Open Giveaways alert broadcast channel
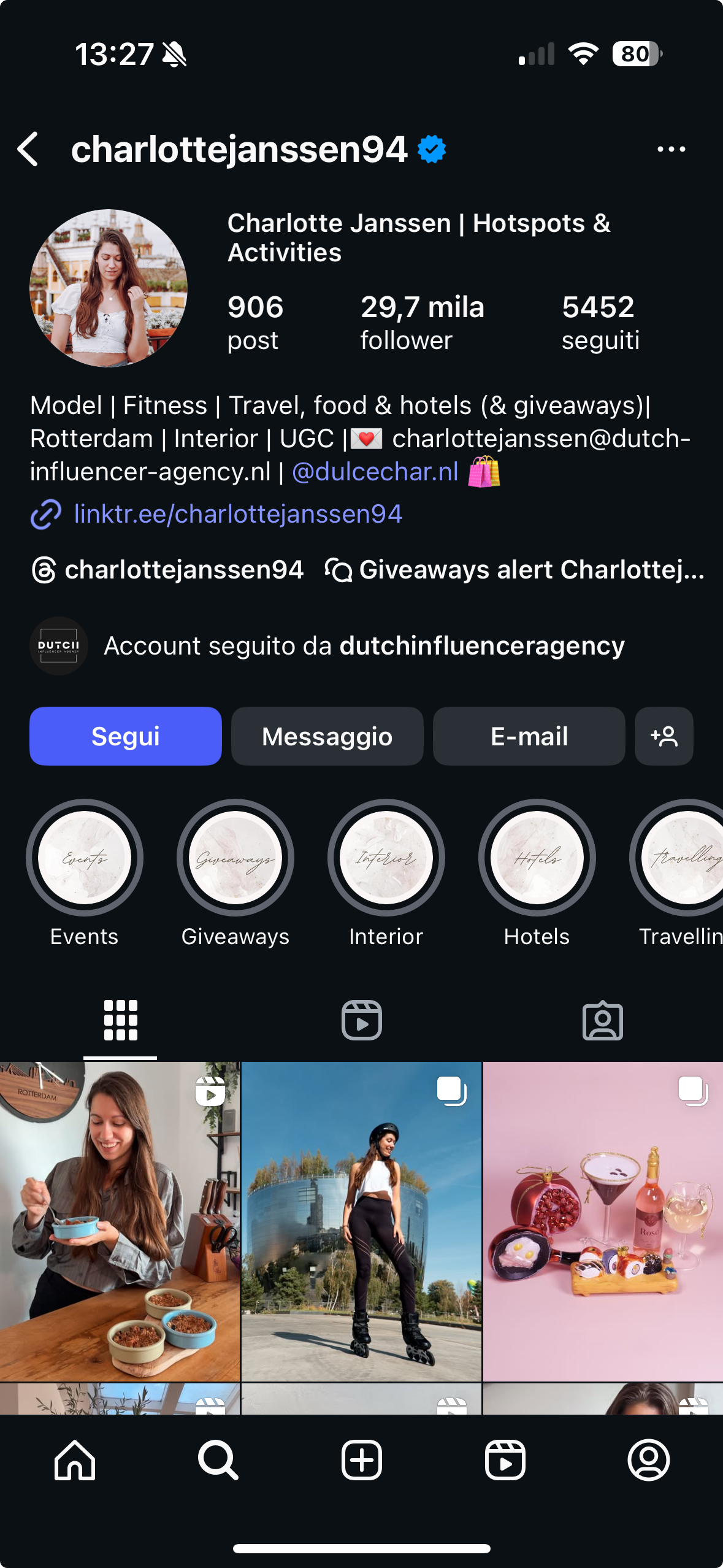Viewport: 723px width, 1568px height. pos(515,570)
